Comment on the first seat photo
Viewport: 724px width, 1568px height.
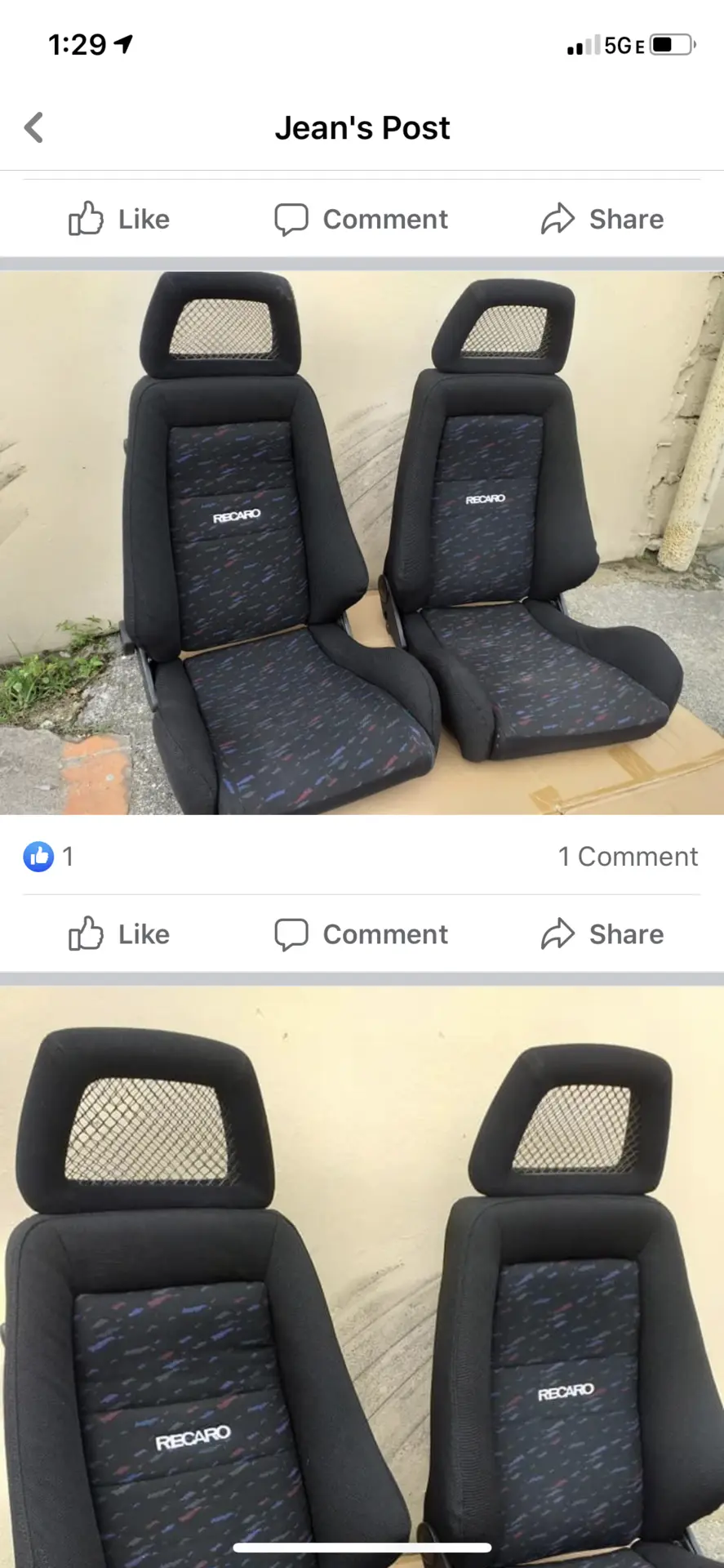pyautogui.click(x=361, y=934)
